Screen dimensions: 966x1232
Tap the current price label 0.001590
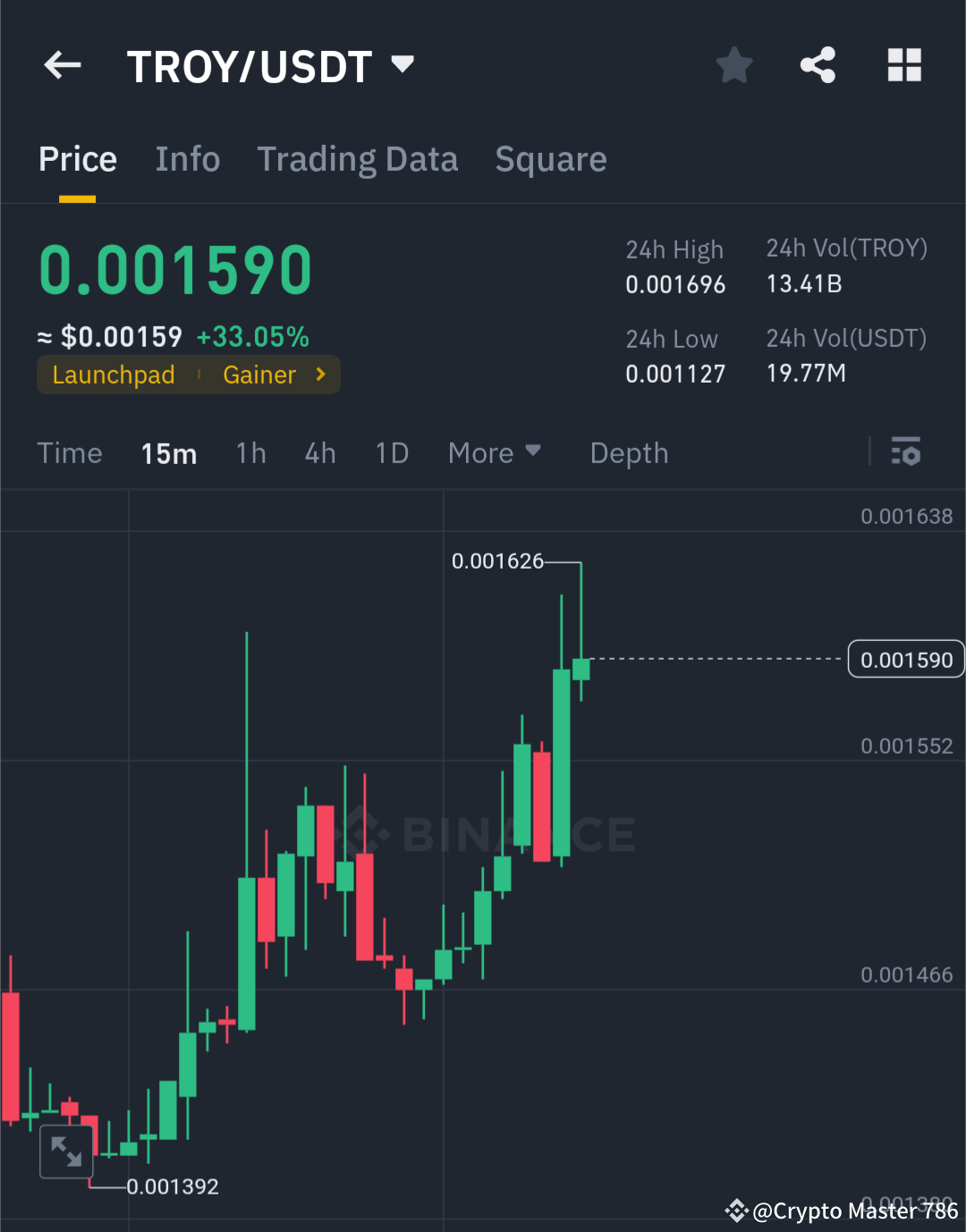(905, 659)
